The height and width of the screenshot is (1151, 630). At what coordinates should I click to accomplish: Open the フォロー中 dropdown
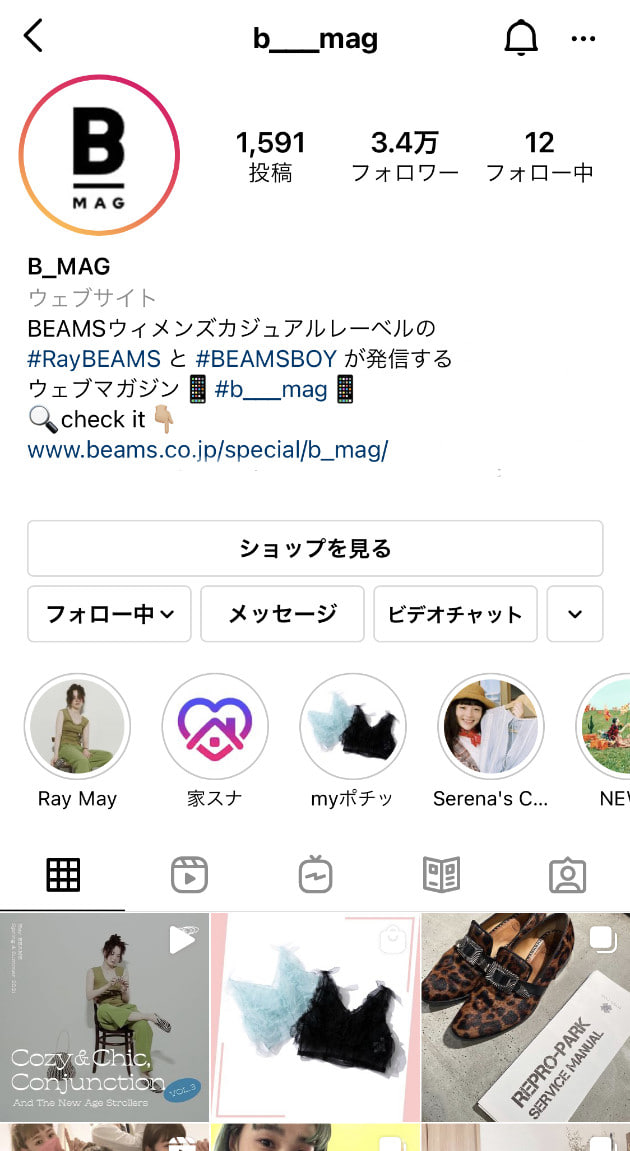110,613
